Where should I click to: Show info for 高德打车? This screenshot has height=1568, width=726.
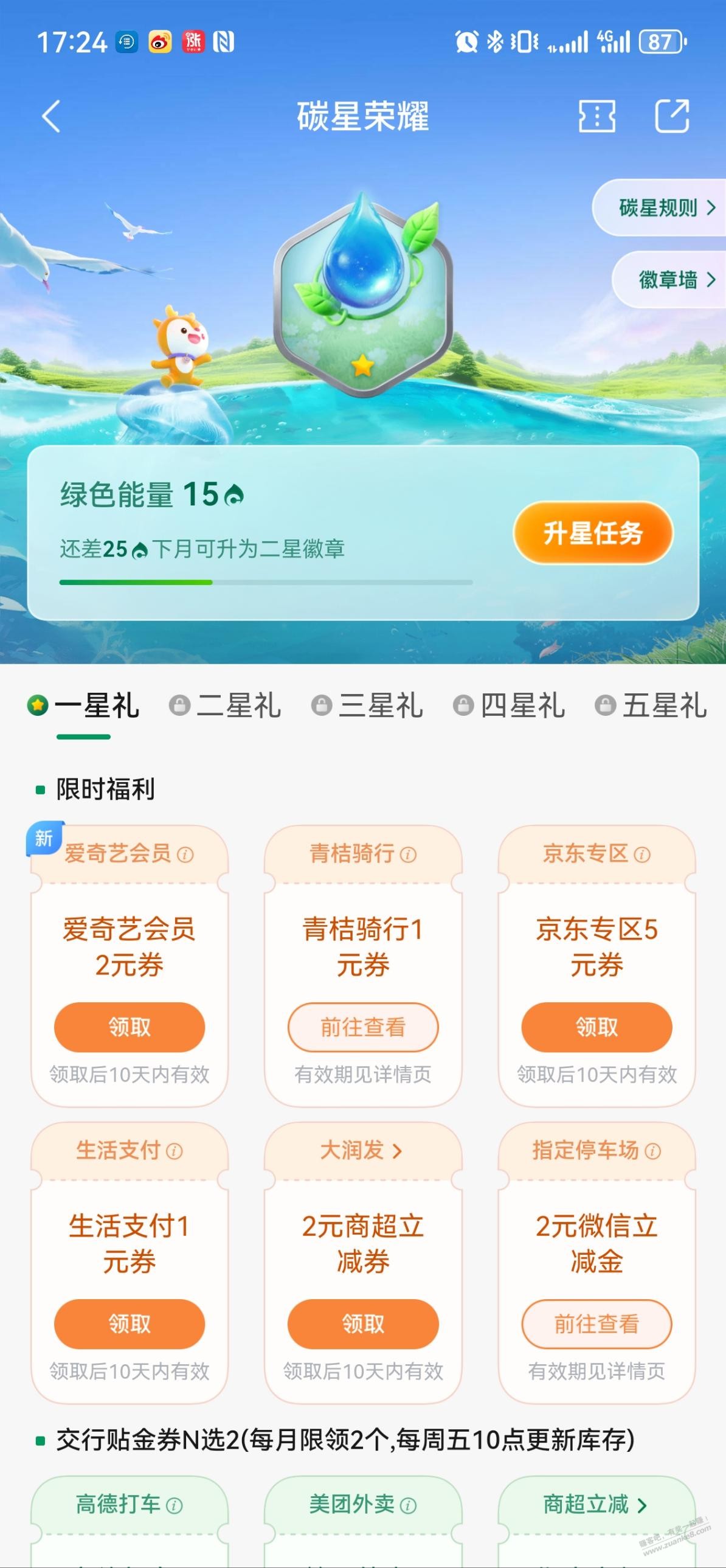pyautogui.click(x=175, y=1506)
